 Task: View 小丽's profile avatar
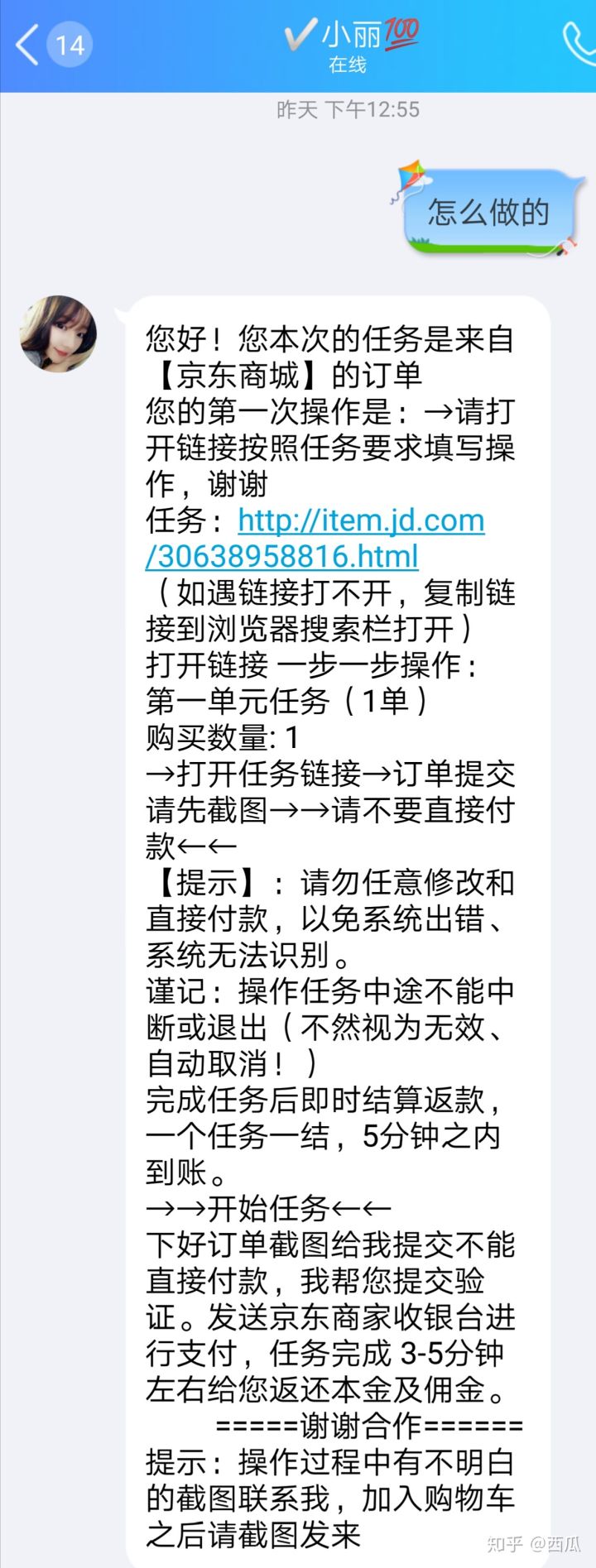coord(58,333)
